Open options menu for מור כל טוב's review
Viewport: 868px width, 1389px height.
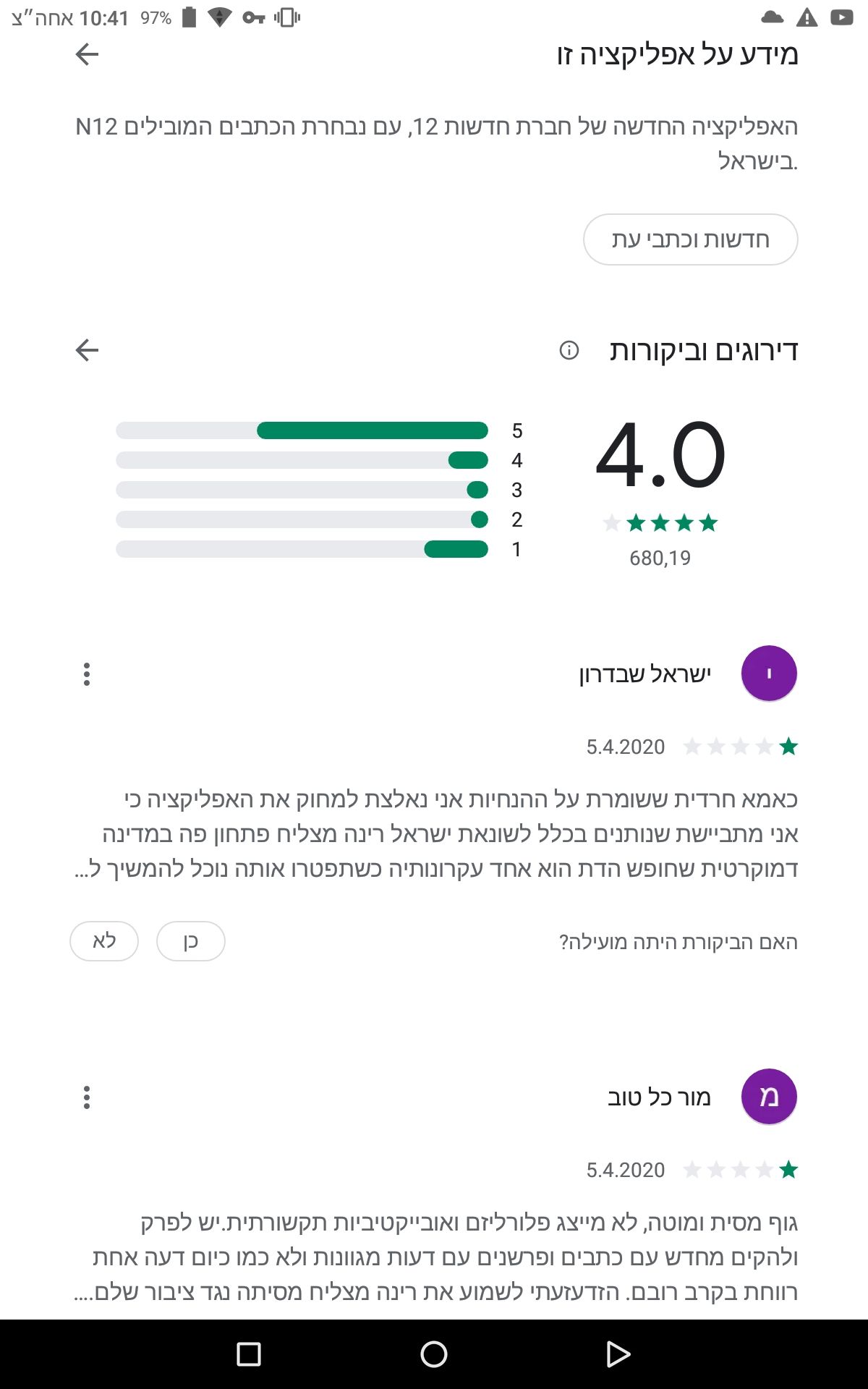pyautogui.click(x=87, y=1097)
